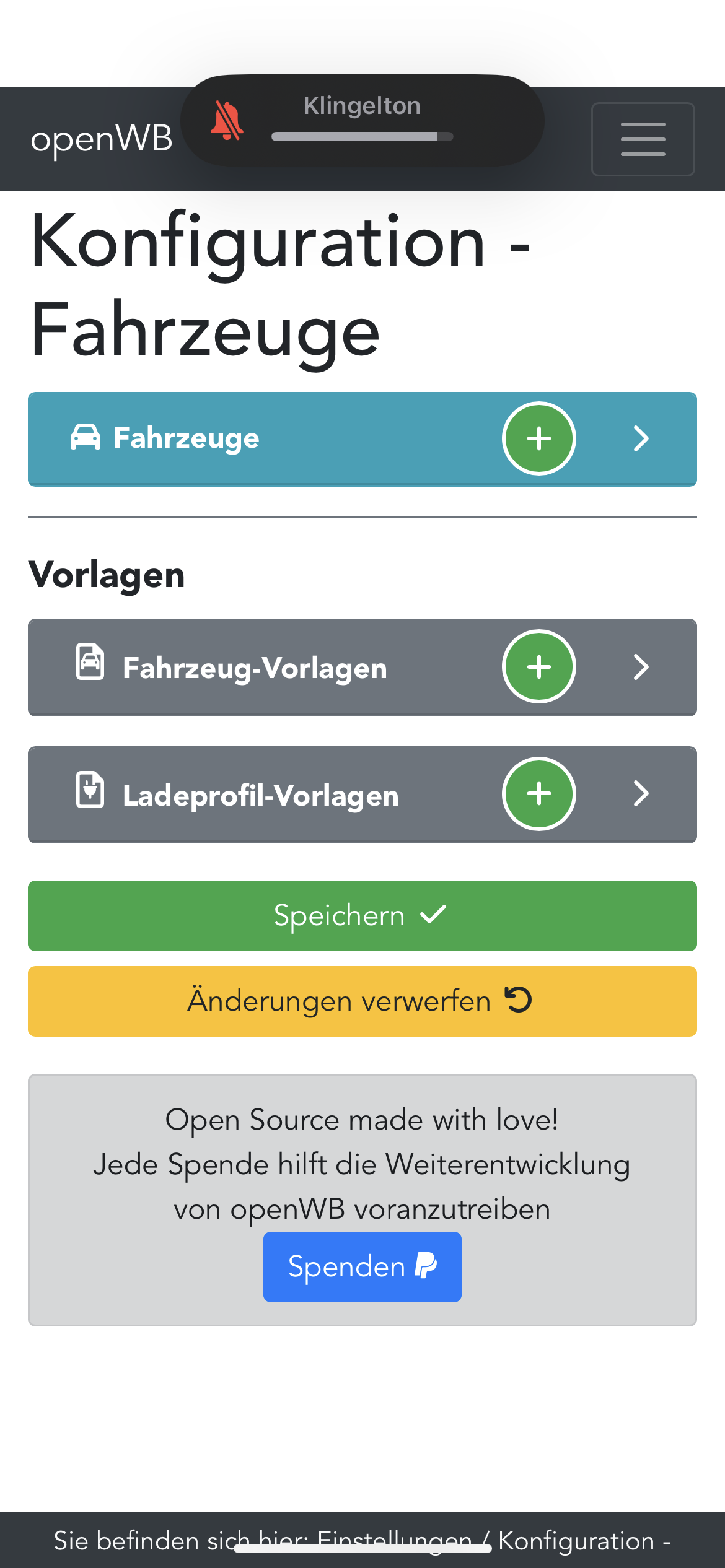
Task: Donate with the Spenden PayPal button
Action: 362,1266
